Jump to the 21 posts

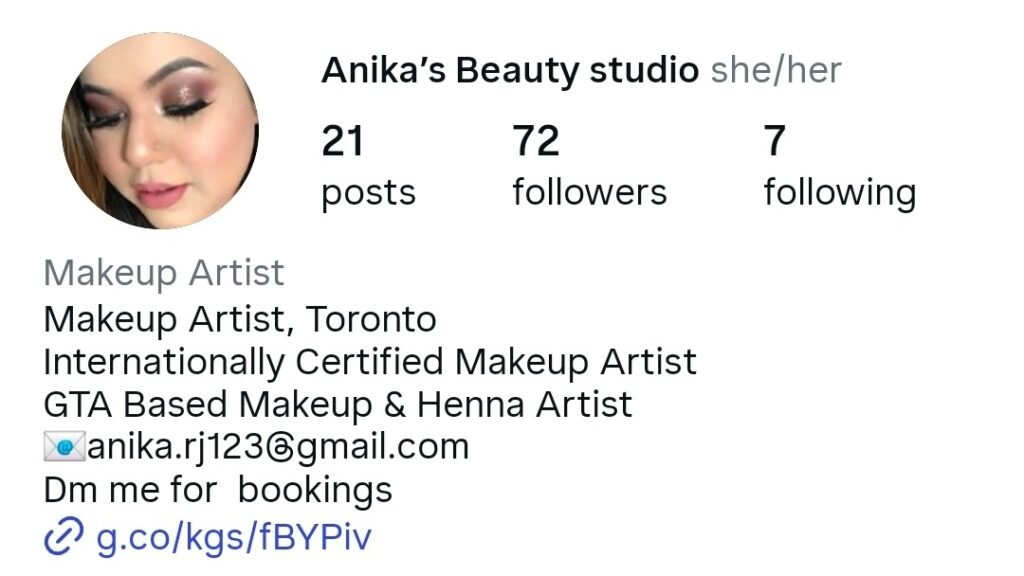tap(367, 165)
